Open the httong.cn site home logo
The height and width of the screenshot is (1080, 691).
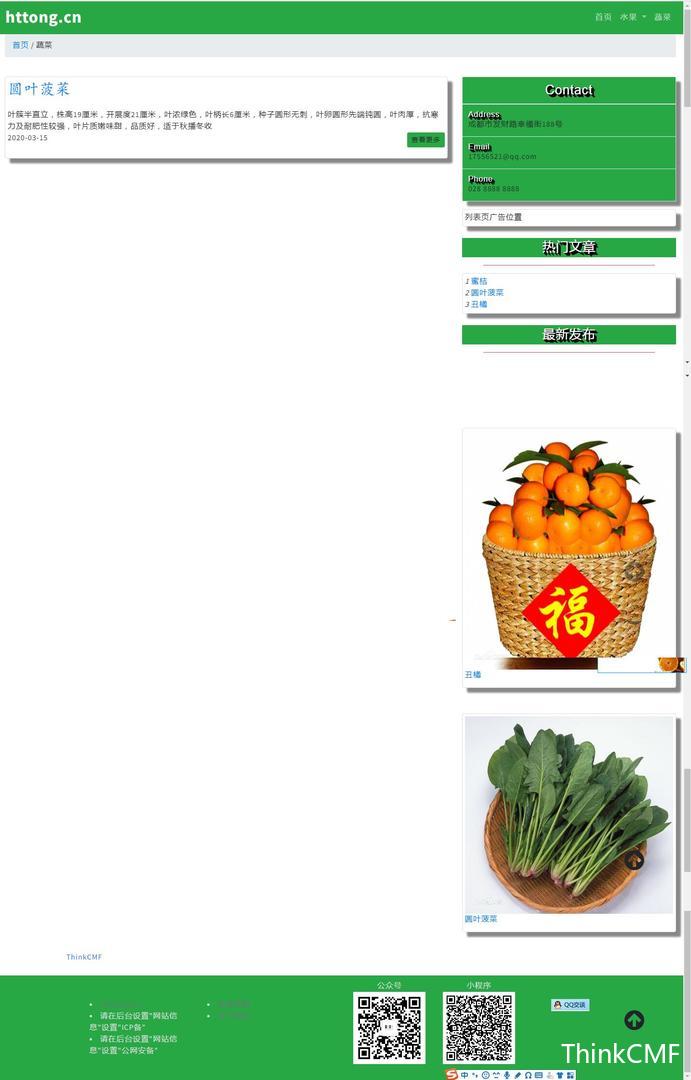pos(43,17)
